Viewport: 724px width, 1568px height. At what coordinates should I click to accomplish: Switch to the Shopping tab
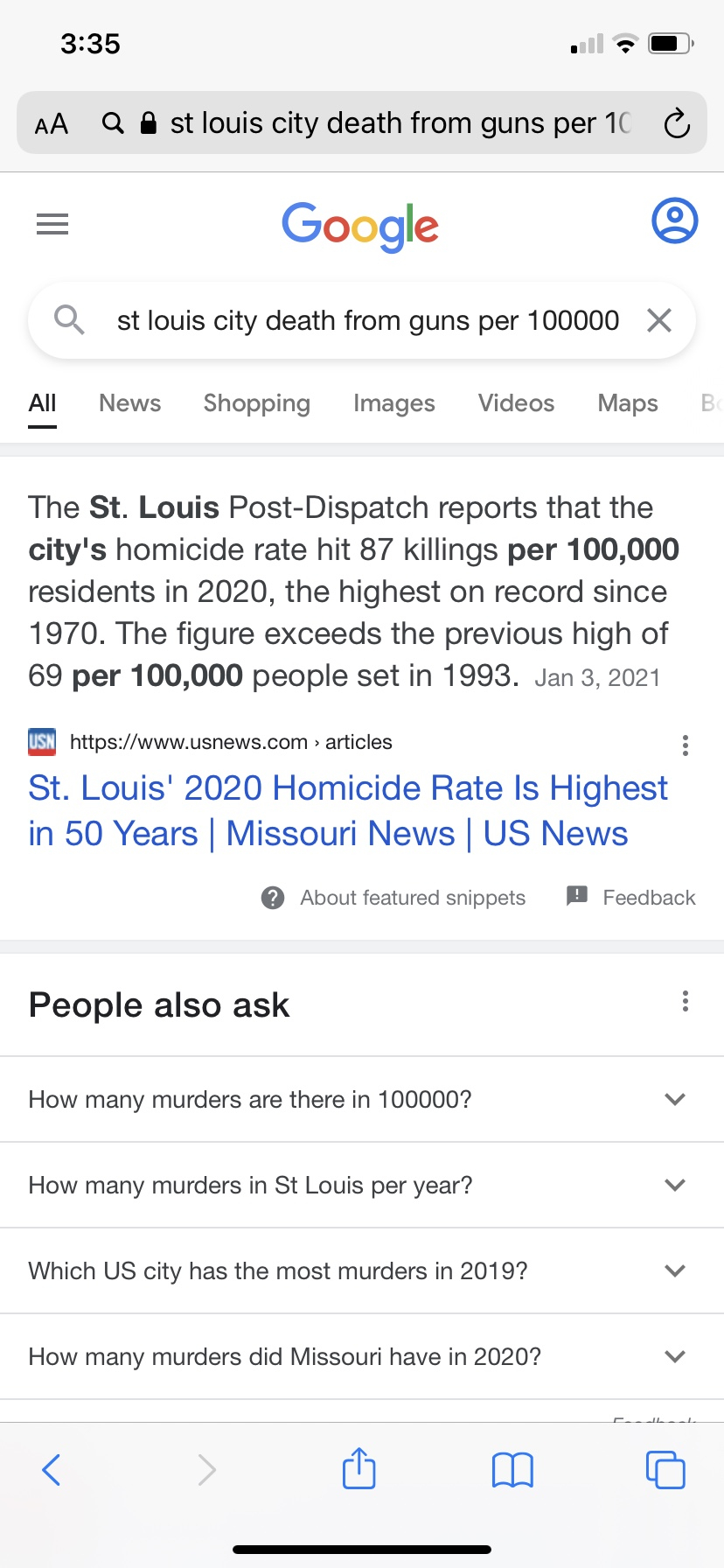pos(256,403)
